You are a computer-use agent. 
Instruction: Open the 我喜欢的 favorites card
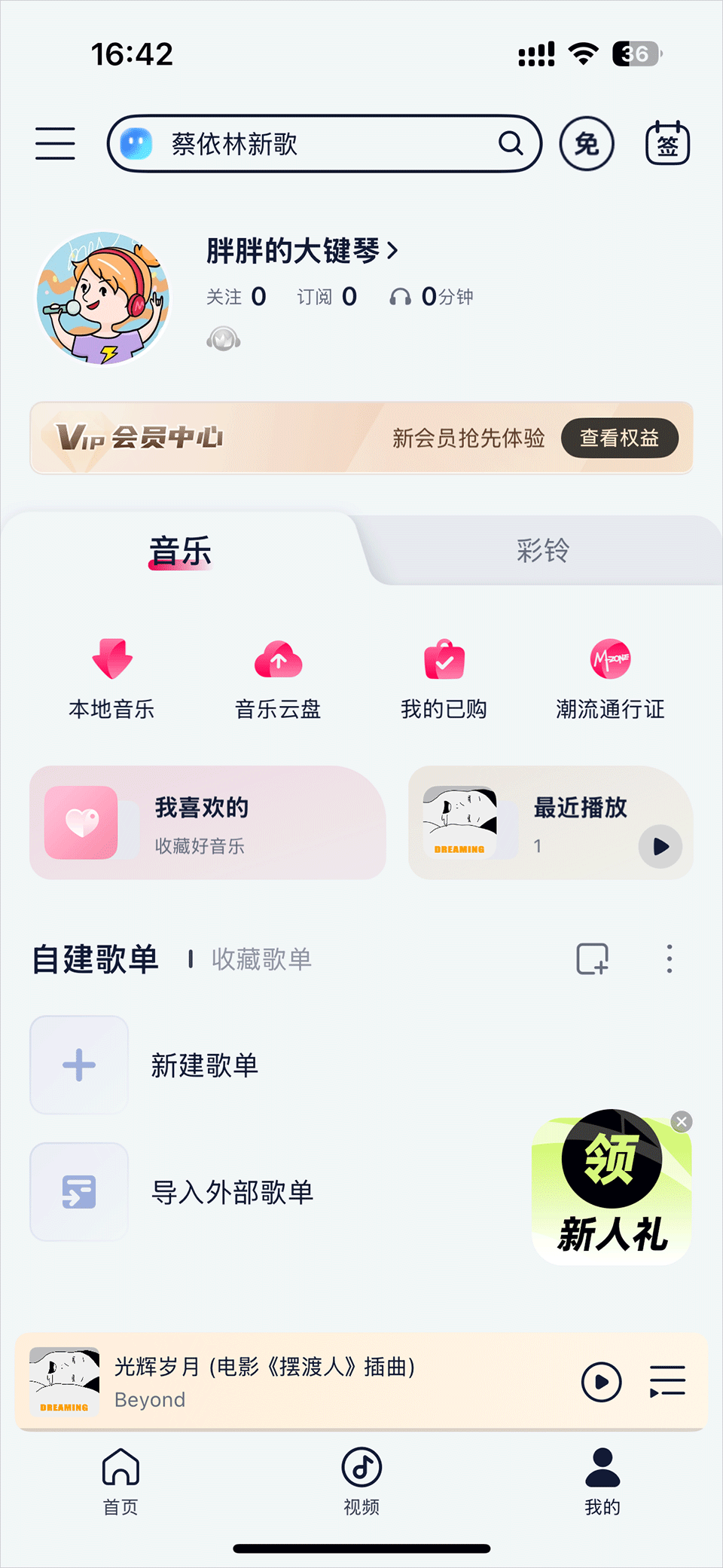(x=207, y=823)
